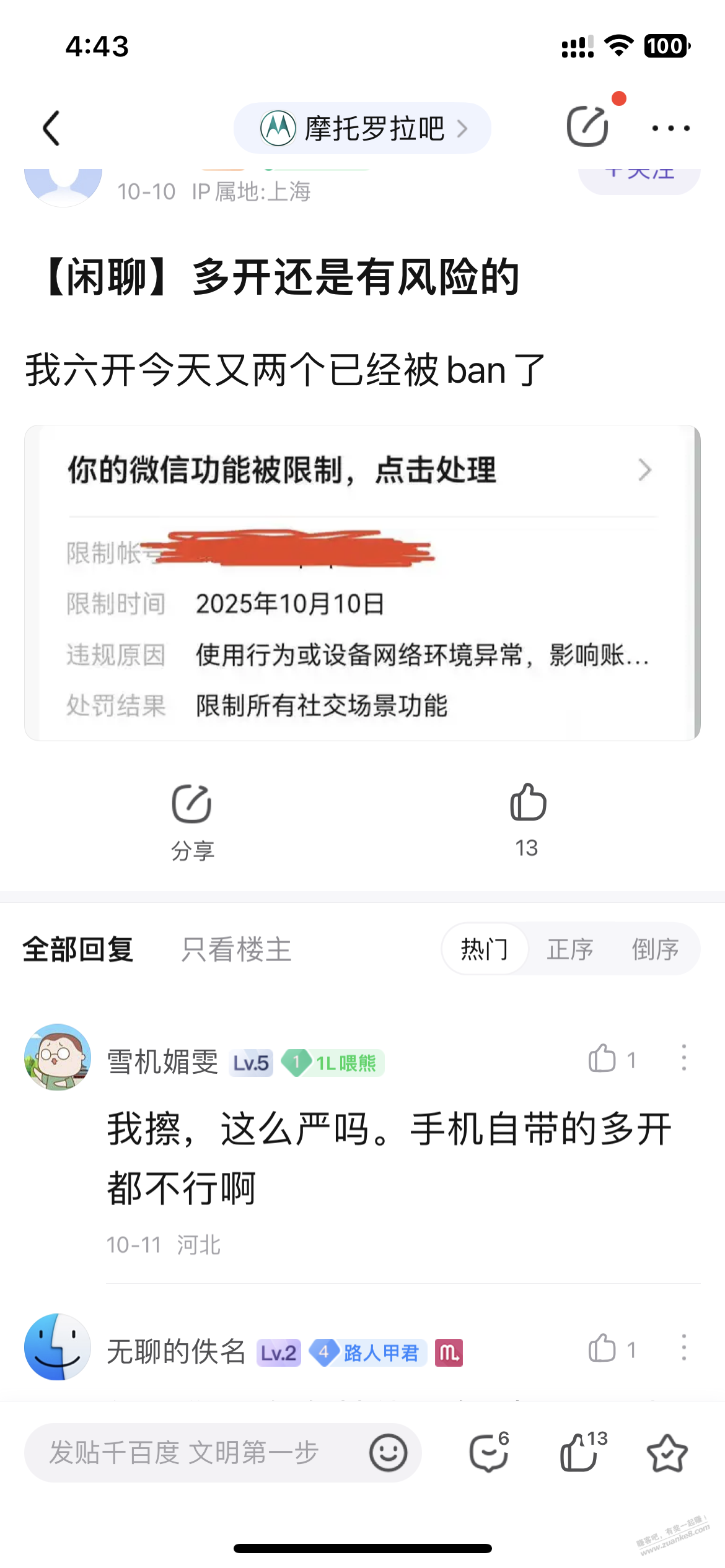The width and height of the screenshot is (725, 1568).
Task: View the 6 comments via the bottom bar
Action: tap(490, 1452)
